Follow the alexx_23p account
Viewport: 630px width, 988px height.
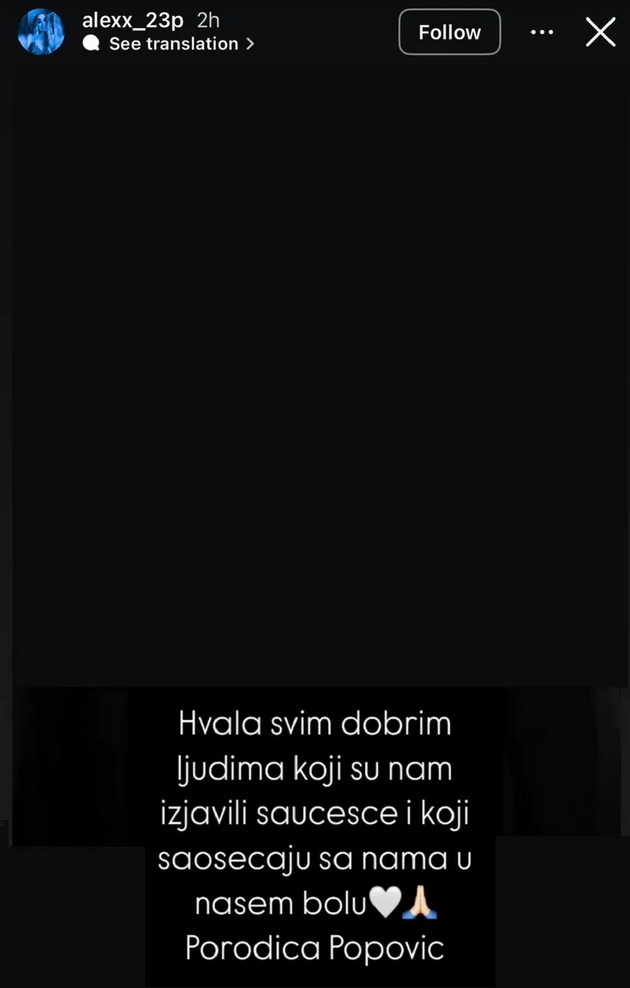(449, 32)
